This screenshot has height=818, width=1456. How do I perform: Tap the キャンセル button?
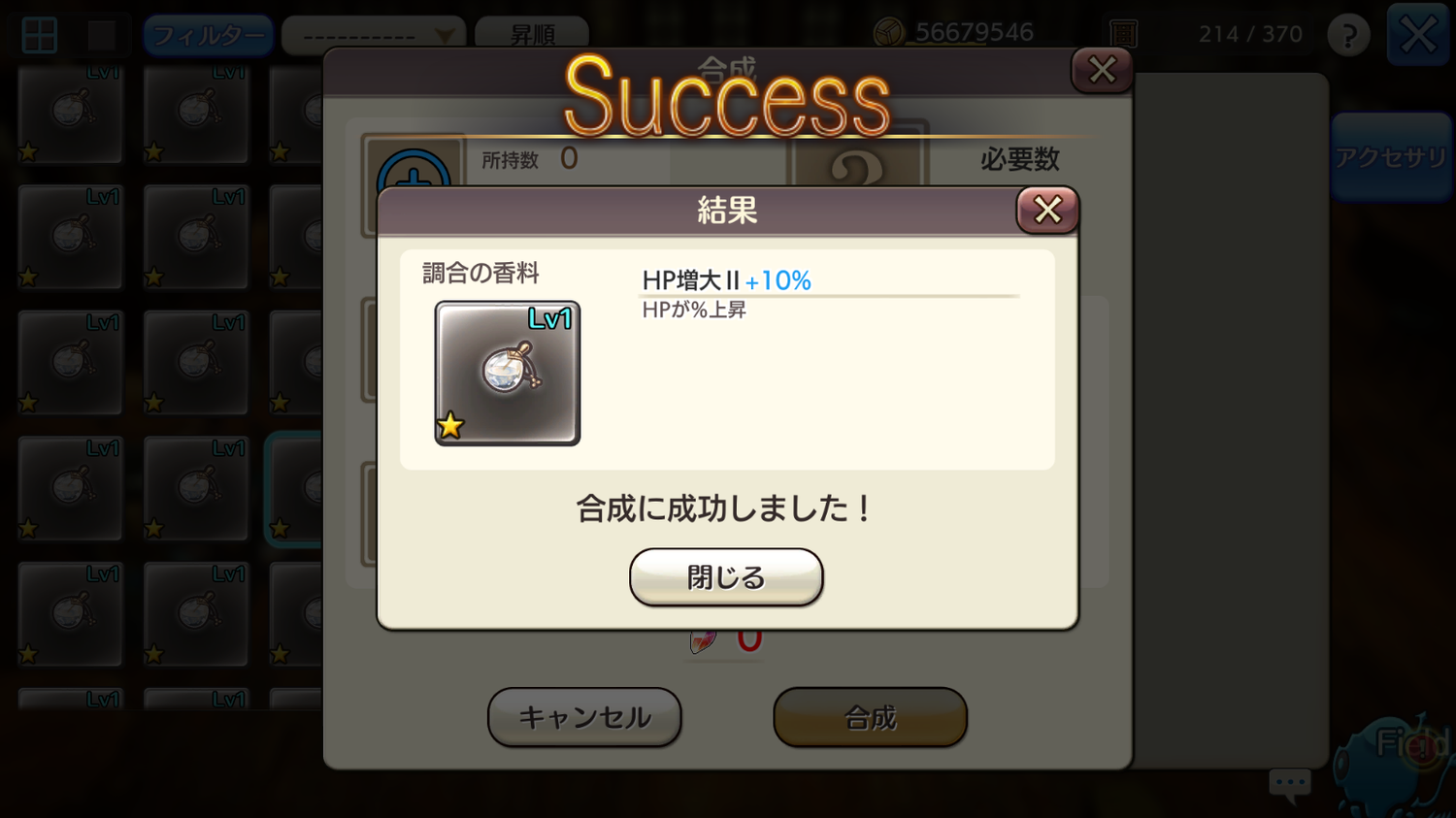(584, 717)
